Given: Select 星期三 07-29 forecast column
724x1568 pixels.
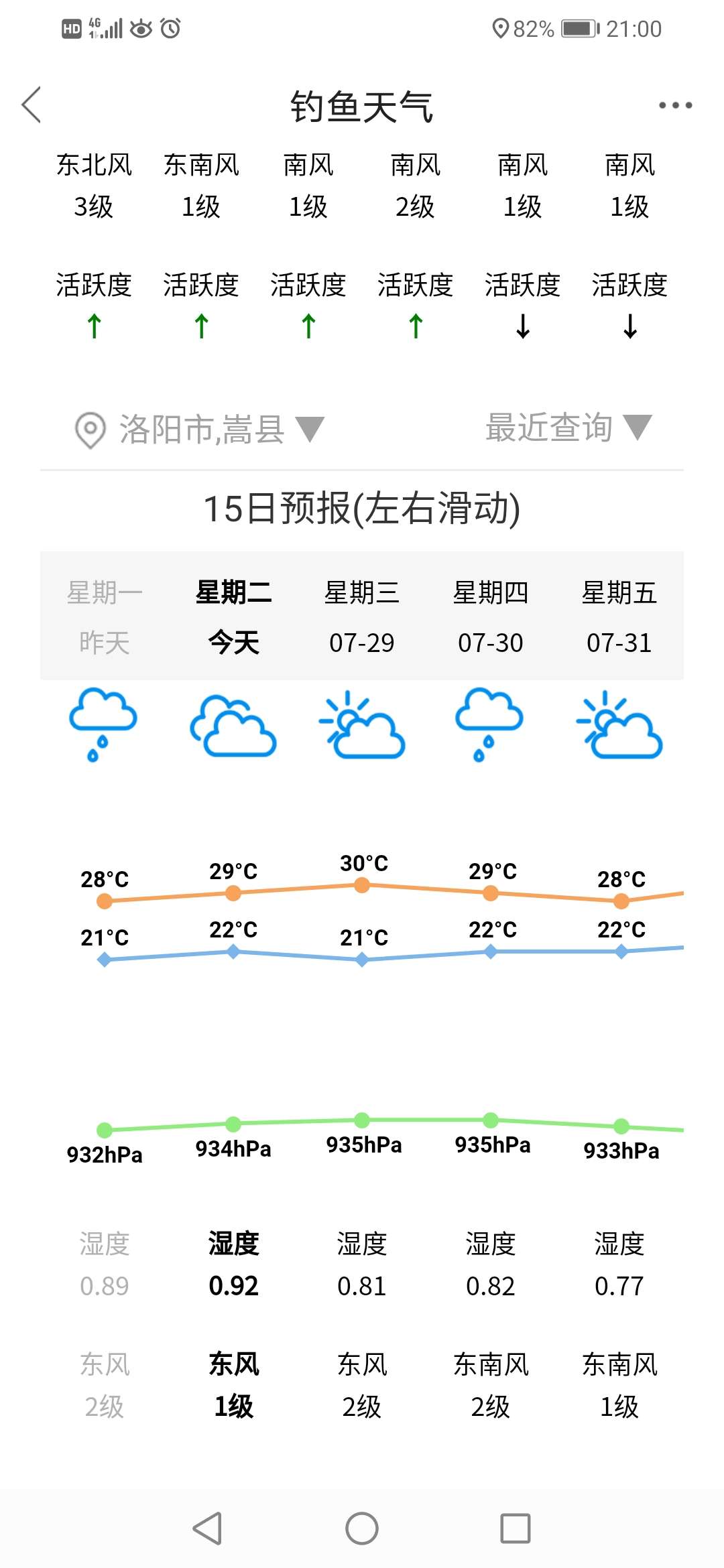Looking at the screenshot, I should coord(362,616).
